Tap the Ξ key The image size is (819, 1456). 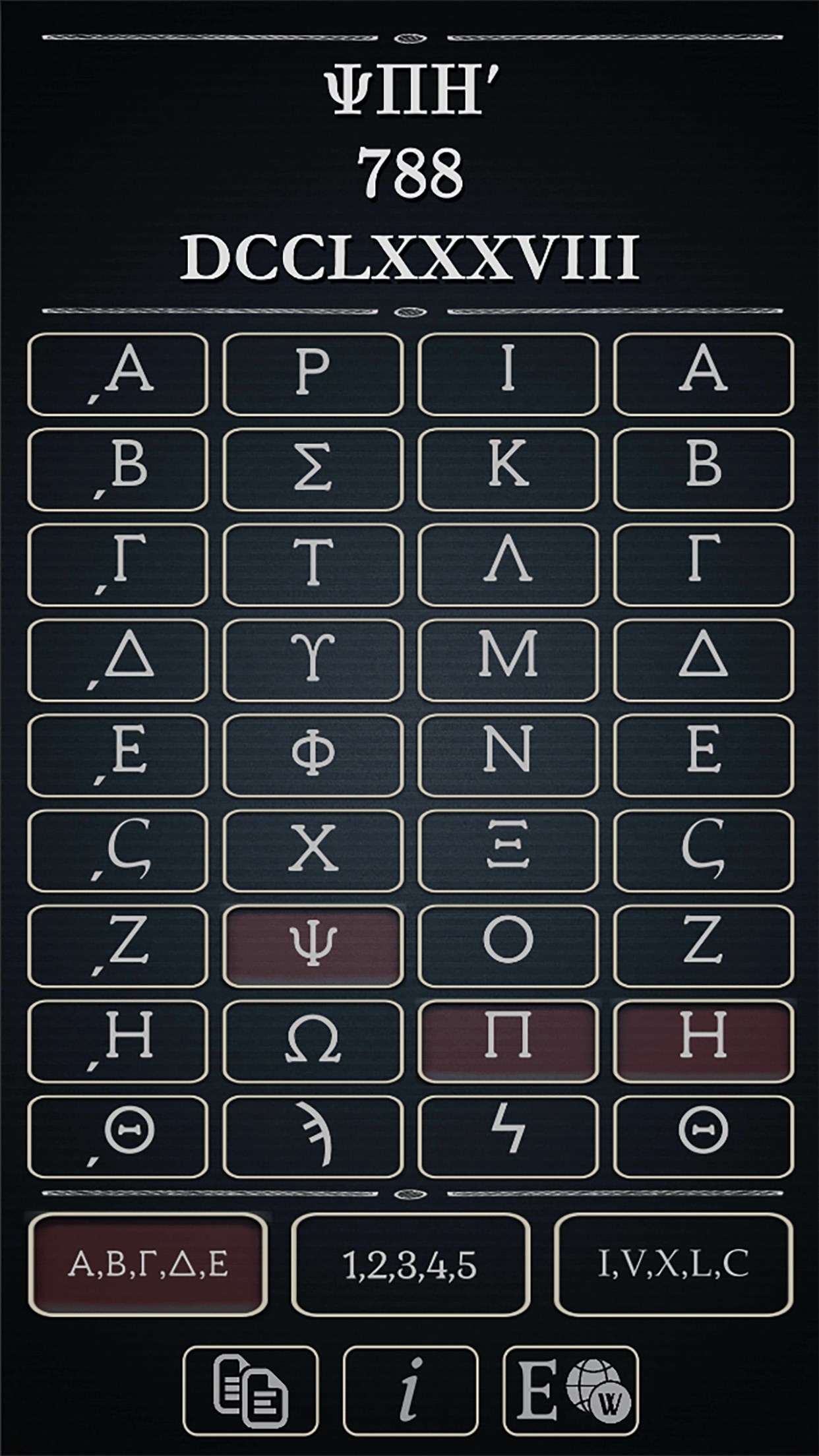[508, 851]
